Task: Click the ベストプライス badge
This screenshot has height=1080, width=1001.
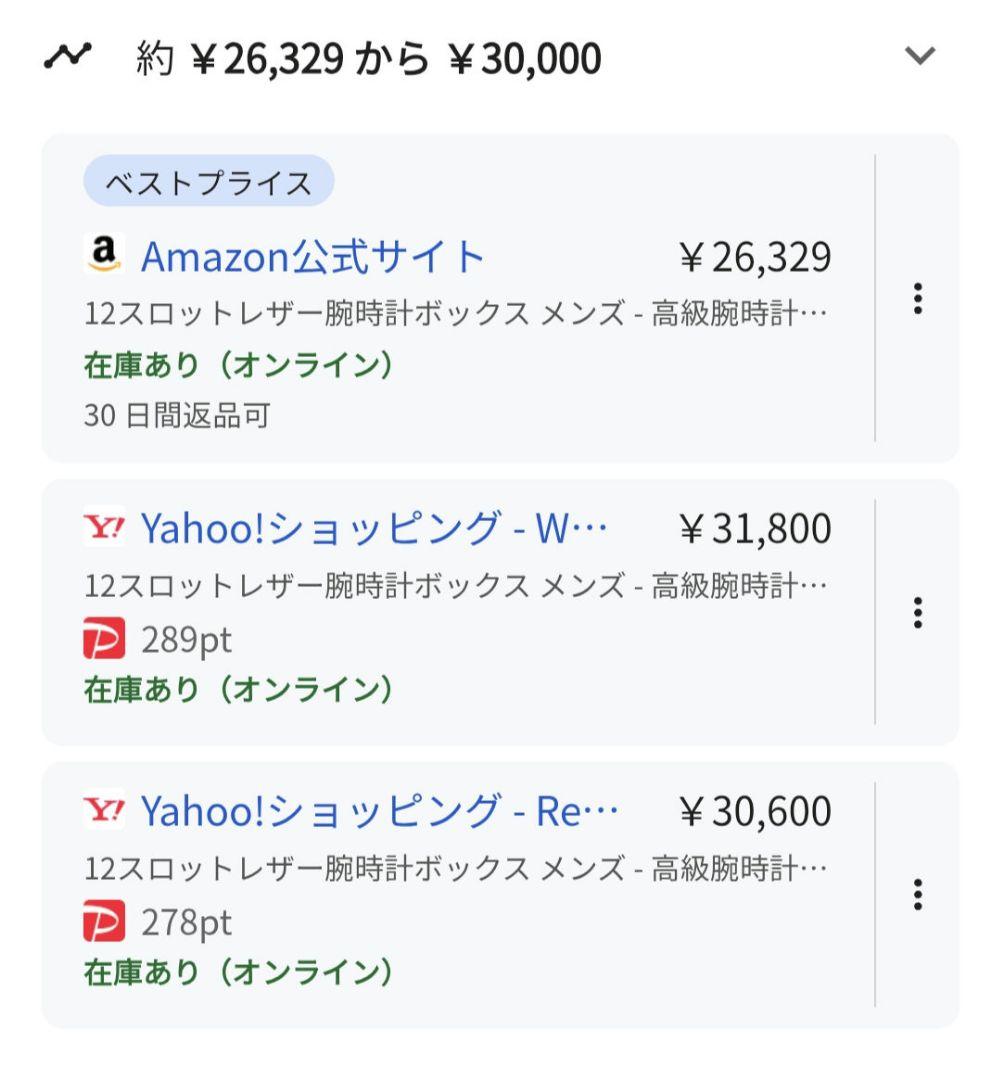Action: pyautogui.click(x=207, y=180)
